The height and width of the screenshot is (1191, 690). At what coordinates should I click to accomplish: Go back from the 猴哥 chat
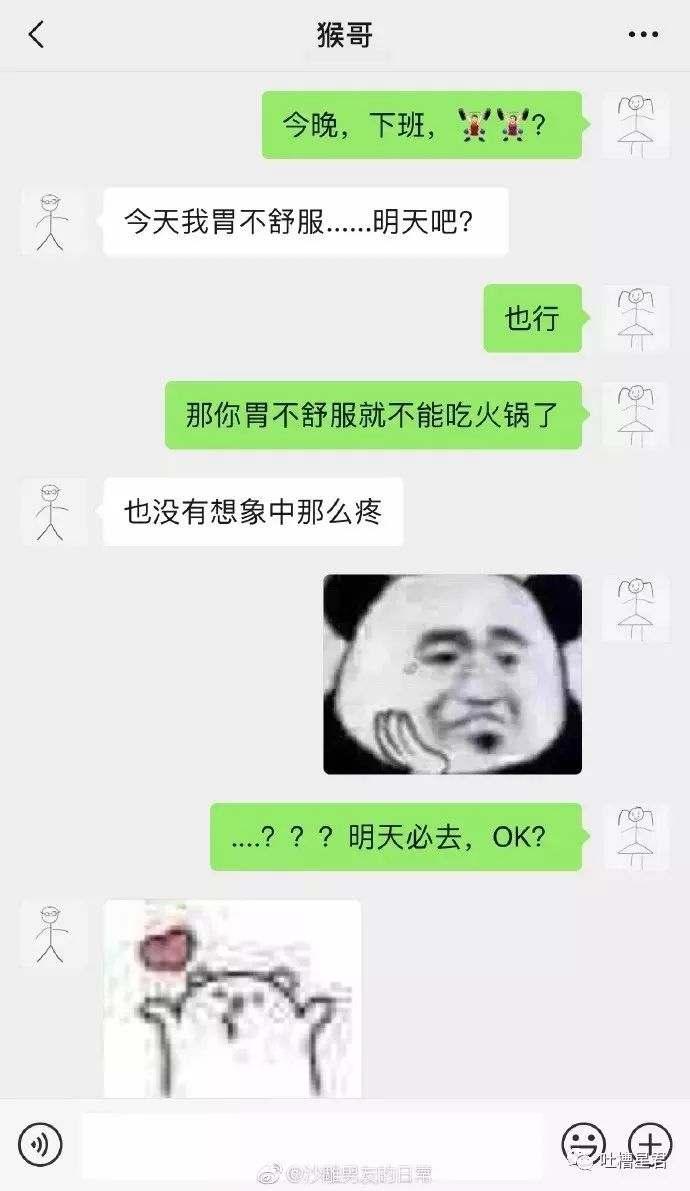click(36, 35)
